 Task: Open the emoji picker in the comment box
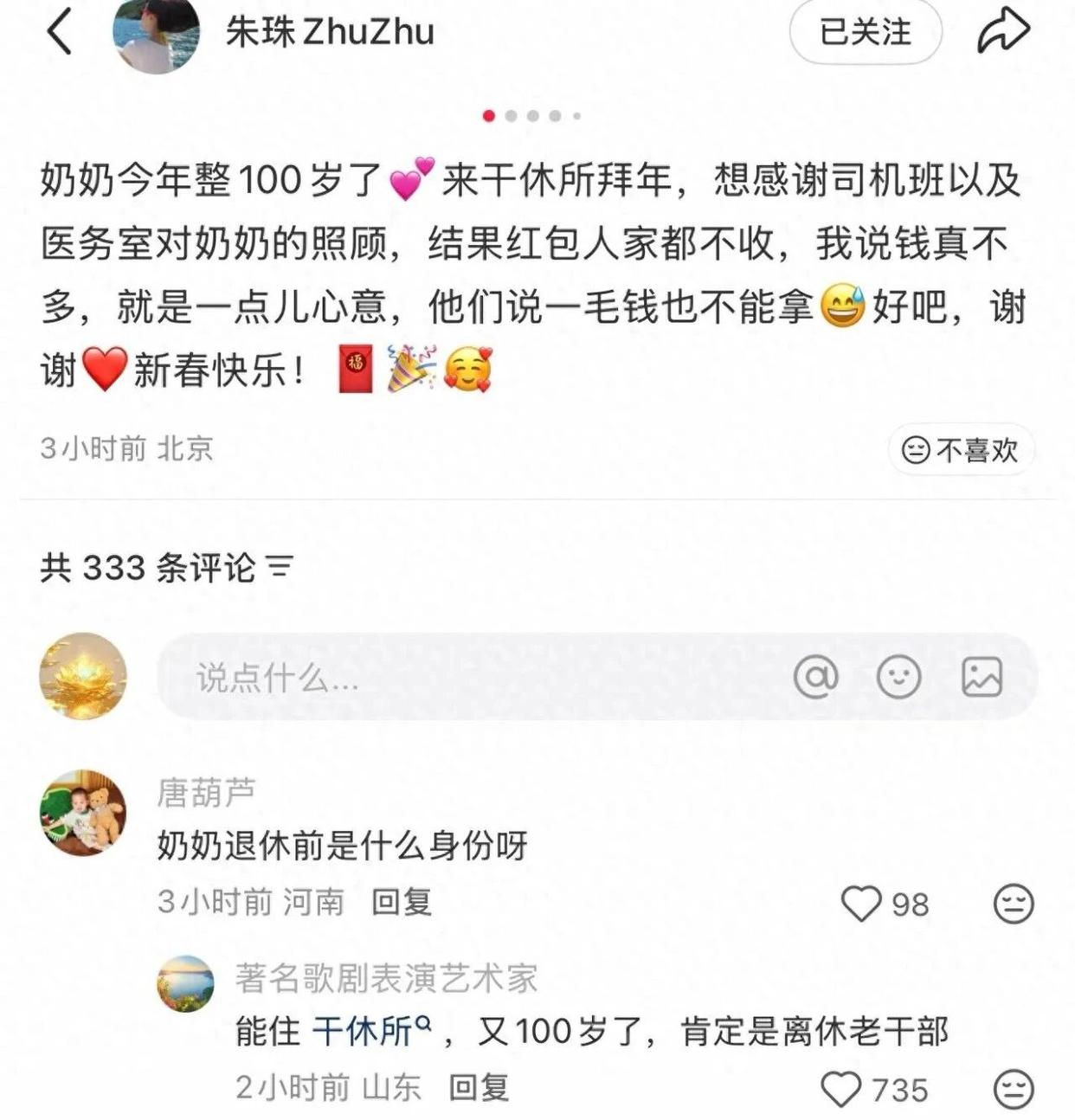898,677
